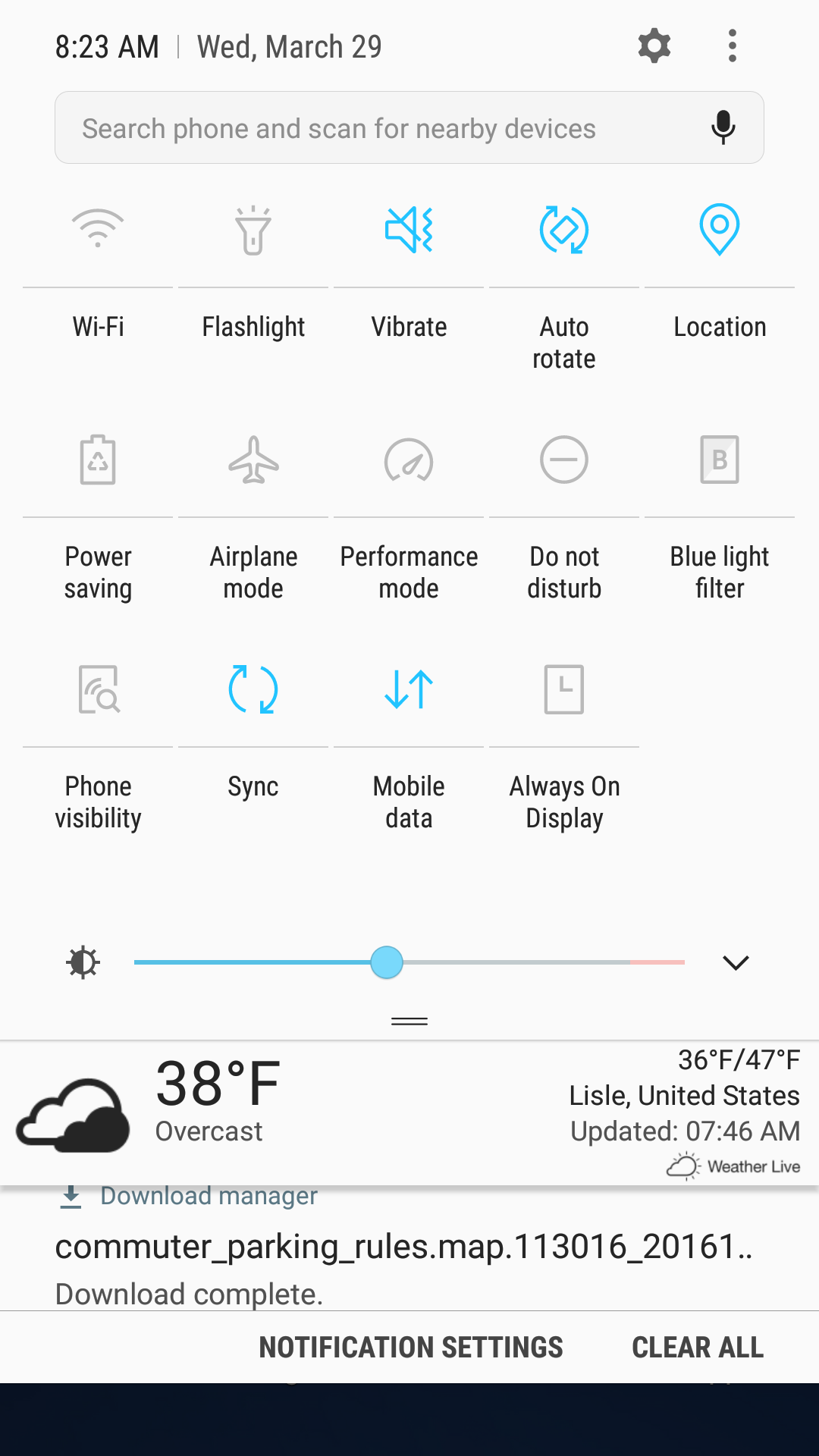Turn on the Flashlight
Image resolution: width=819 pixels, height=1456 pixels.
click(253, 229)
